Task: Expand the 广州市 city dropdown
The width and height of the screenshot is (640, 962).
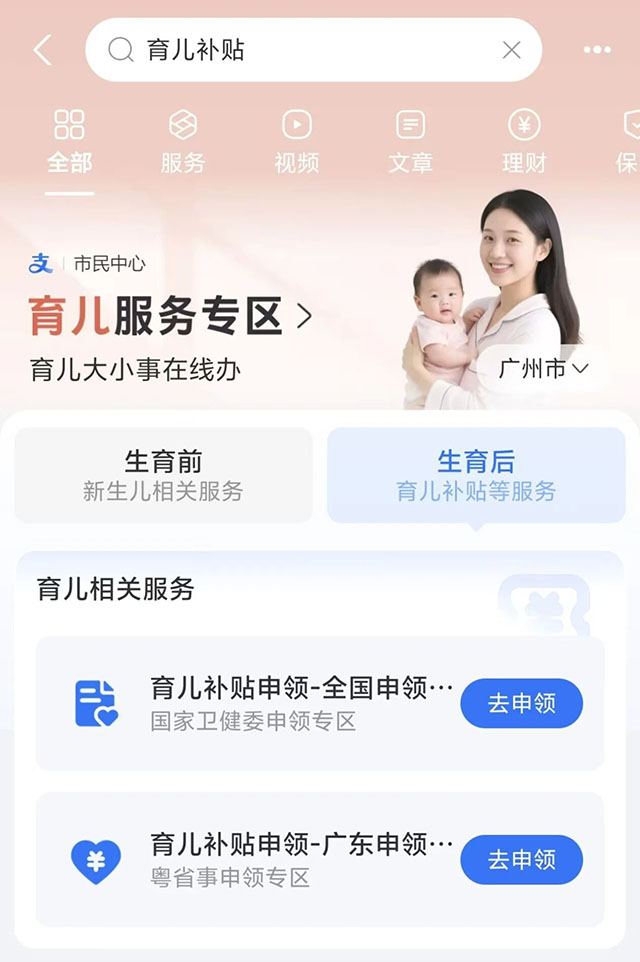Action: pos(544,369)
